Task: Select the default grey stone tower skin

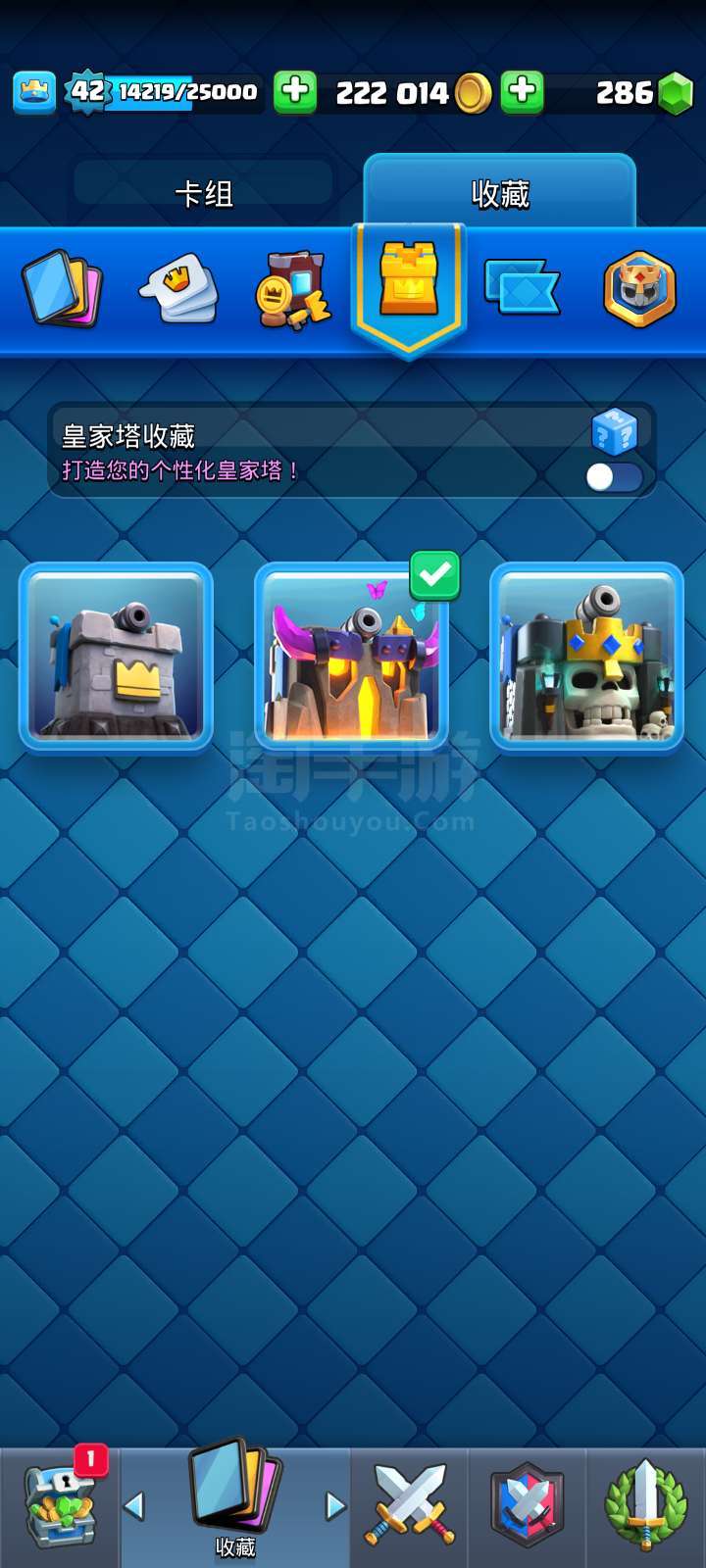Action: (116, 657)
